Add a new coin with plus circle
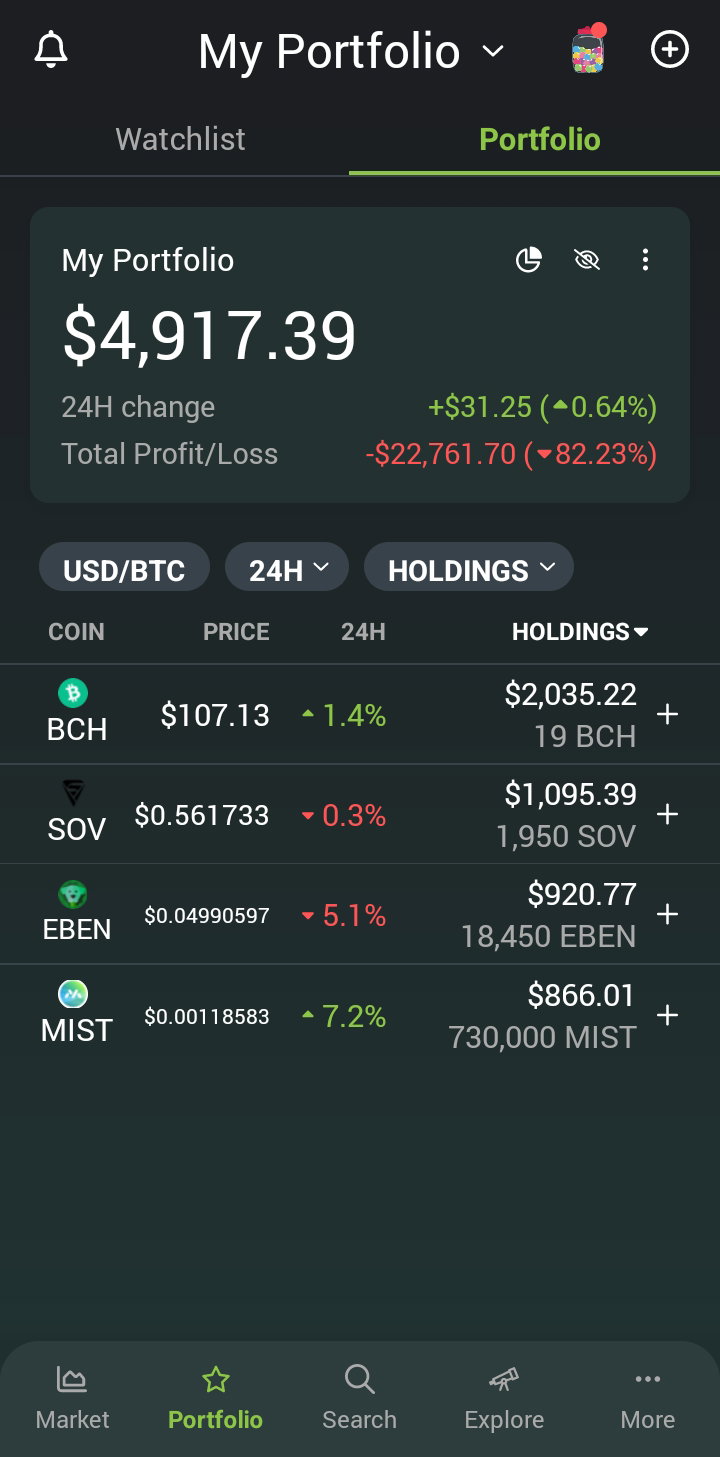The height and width of the screenshot is (1457, 720). (x=670, y=49)
